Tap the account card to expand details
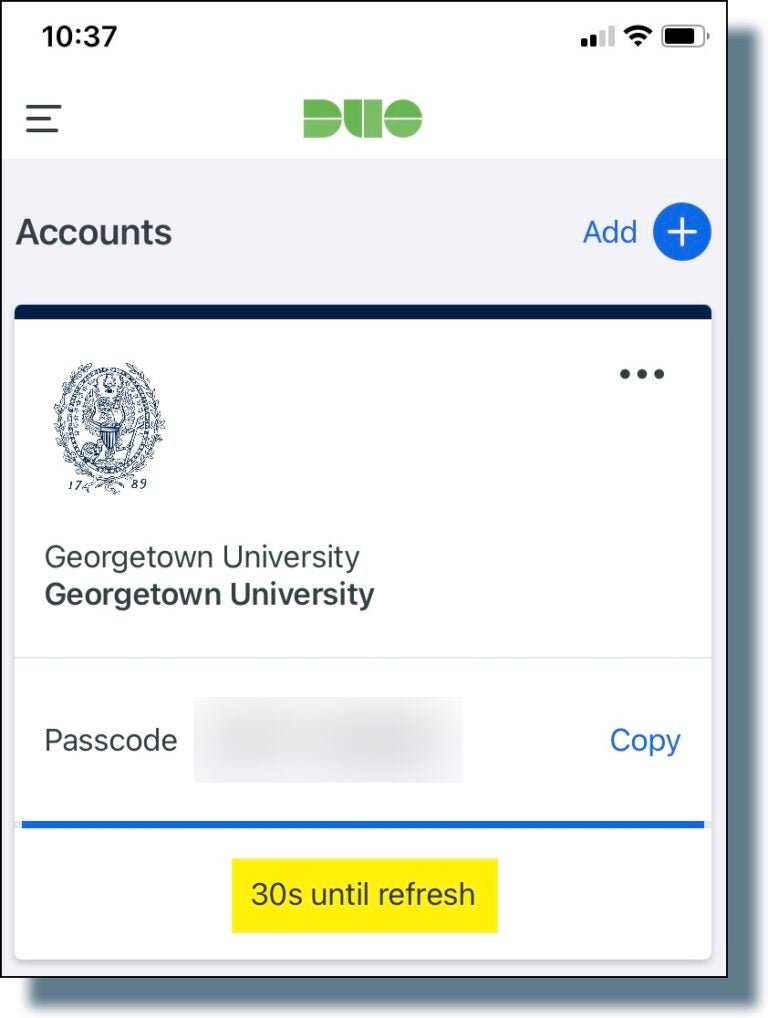This screenshot has width=768, height=1018. point(365,575)
